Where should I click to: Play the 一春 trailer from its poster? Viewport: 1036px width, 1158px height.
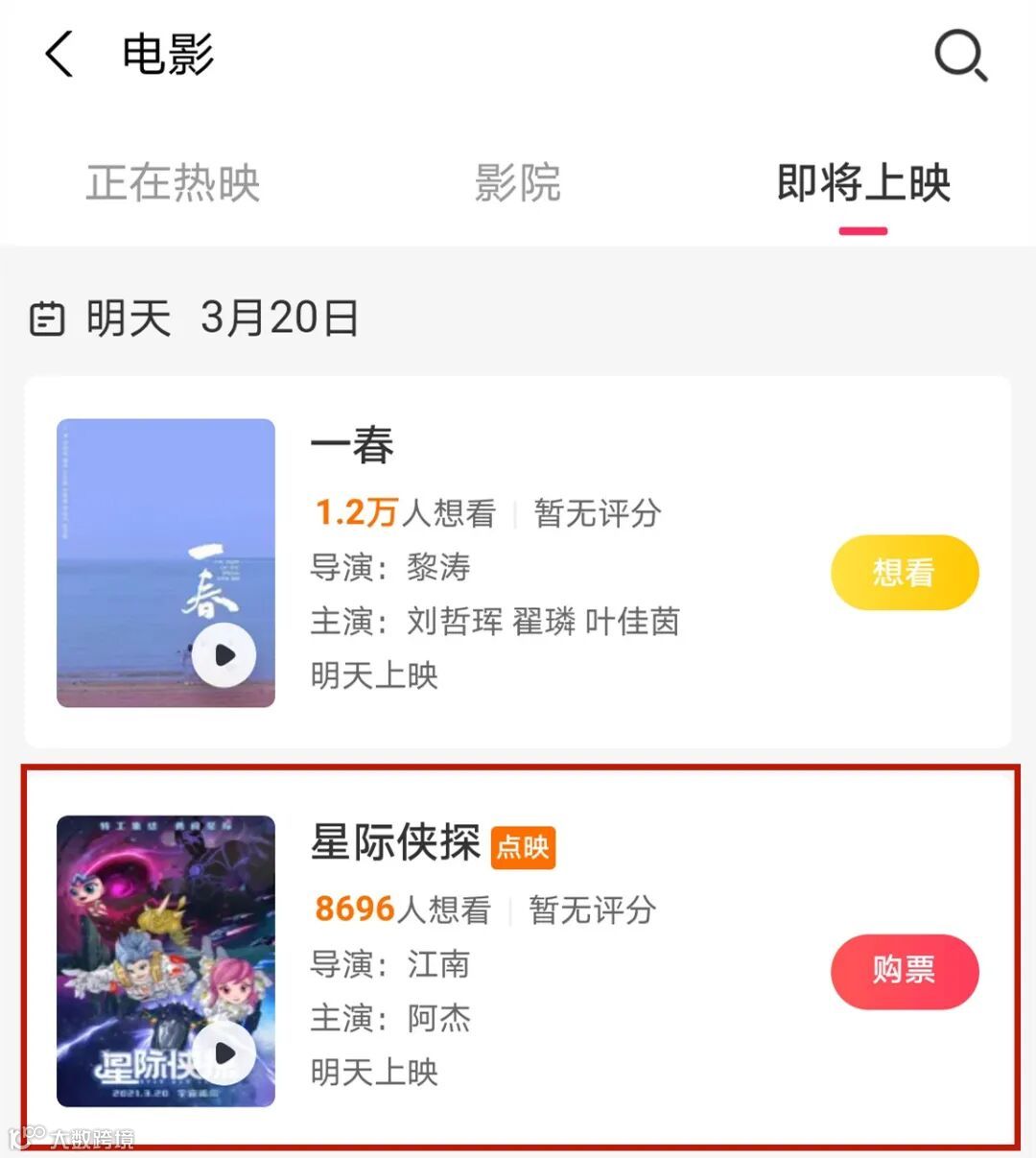pyautogui.click(x=224, y=655)
